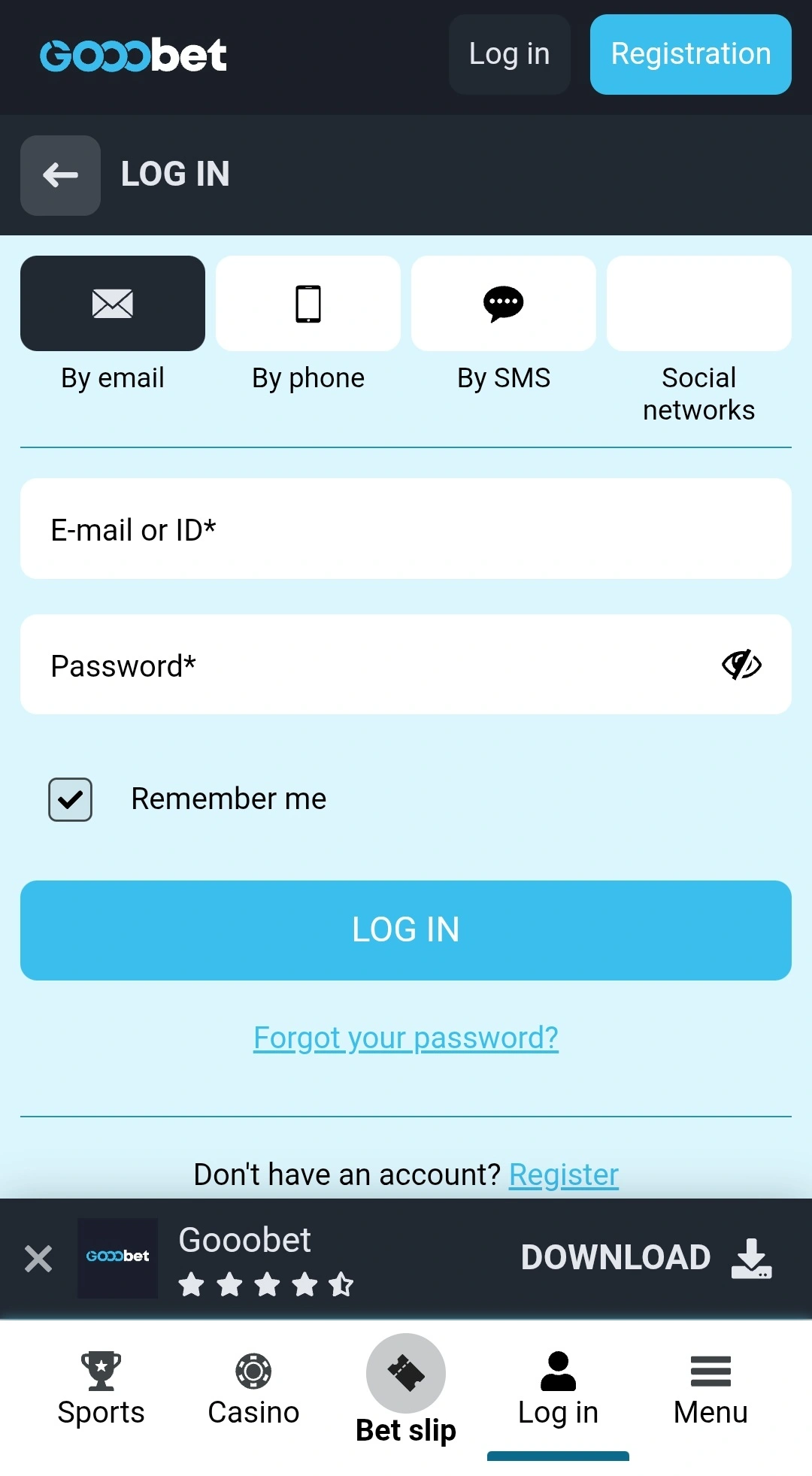
Task: Choose the By SMS login option
Action: [x=503, y=303]
